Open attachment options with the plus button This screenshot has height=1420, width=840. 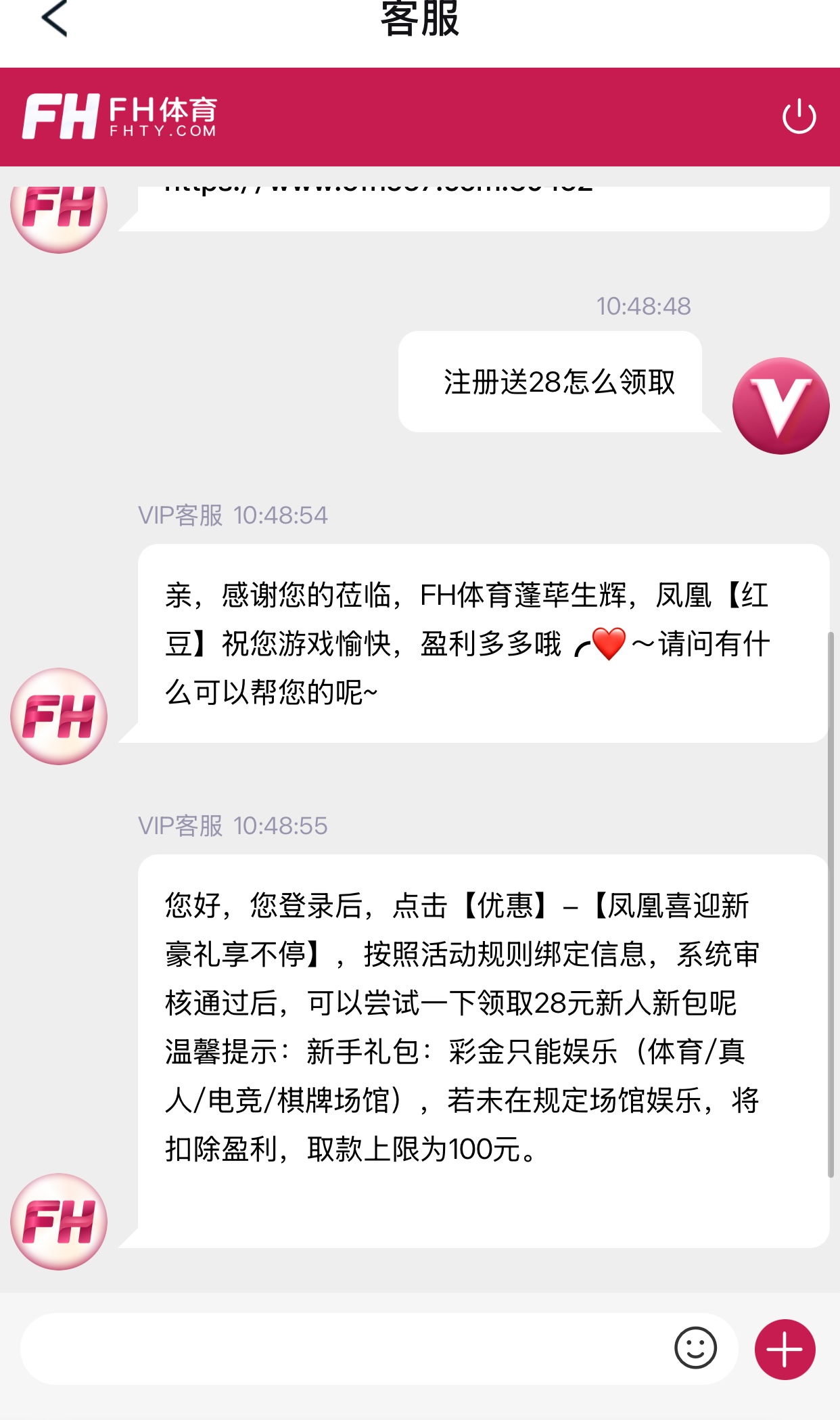(x=785, y=1349)
